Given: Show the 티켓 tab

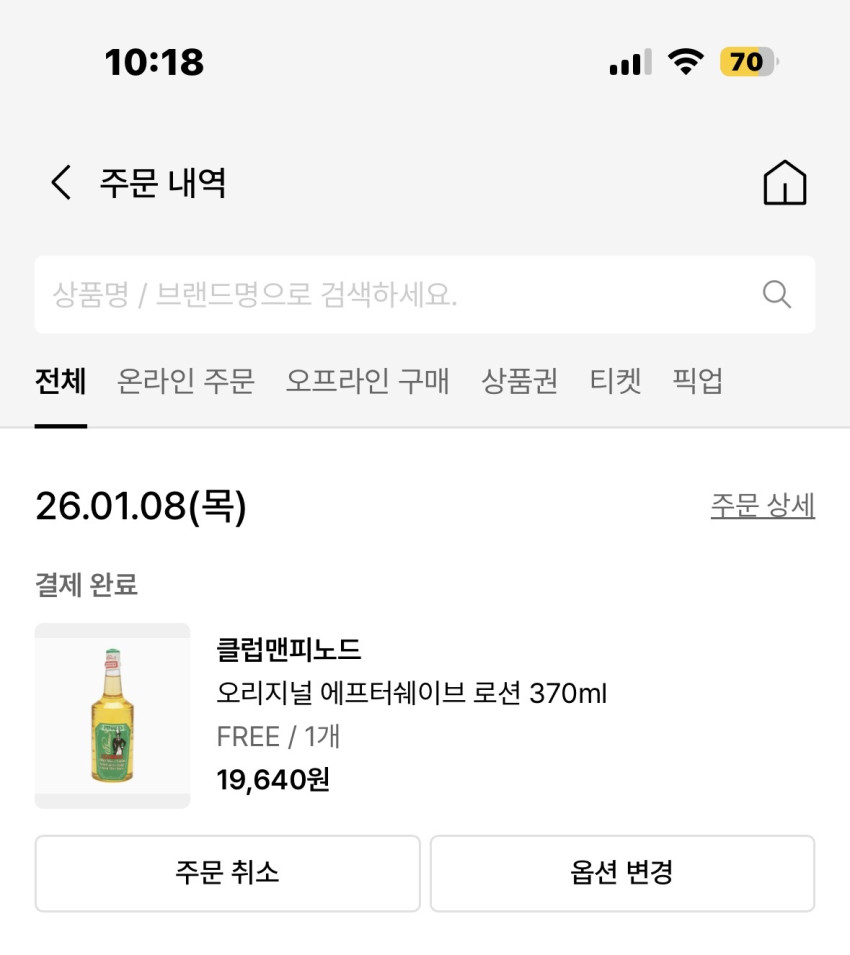Looking at the screenshot, I should (615, 381).
